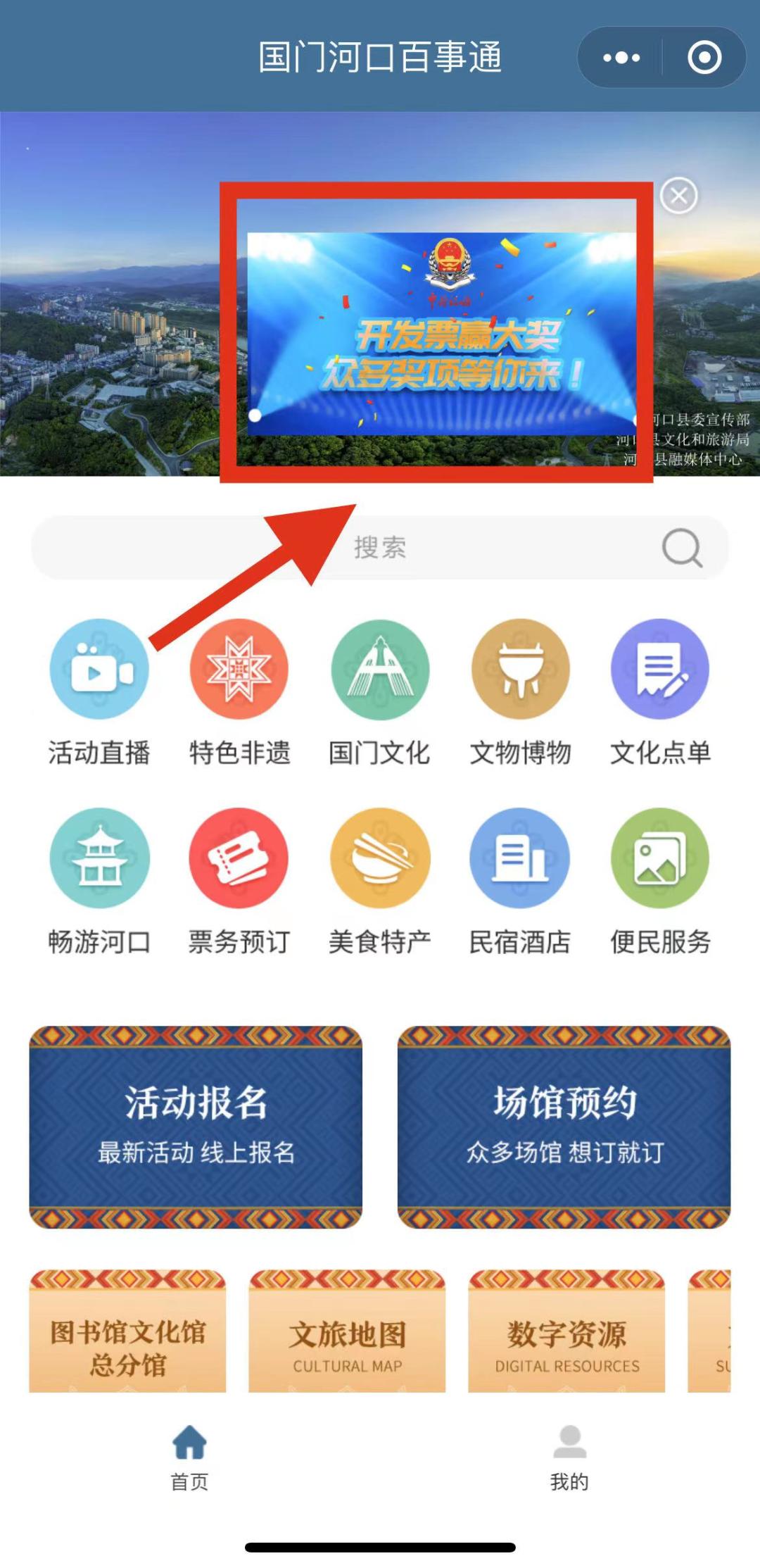Open 文化点单 ordering icon
The width and height of the screenshot is (760, 1568).
tap(660, 669)
